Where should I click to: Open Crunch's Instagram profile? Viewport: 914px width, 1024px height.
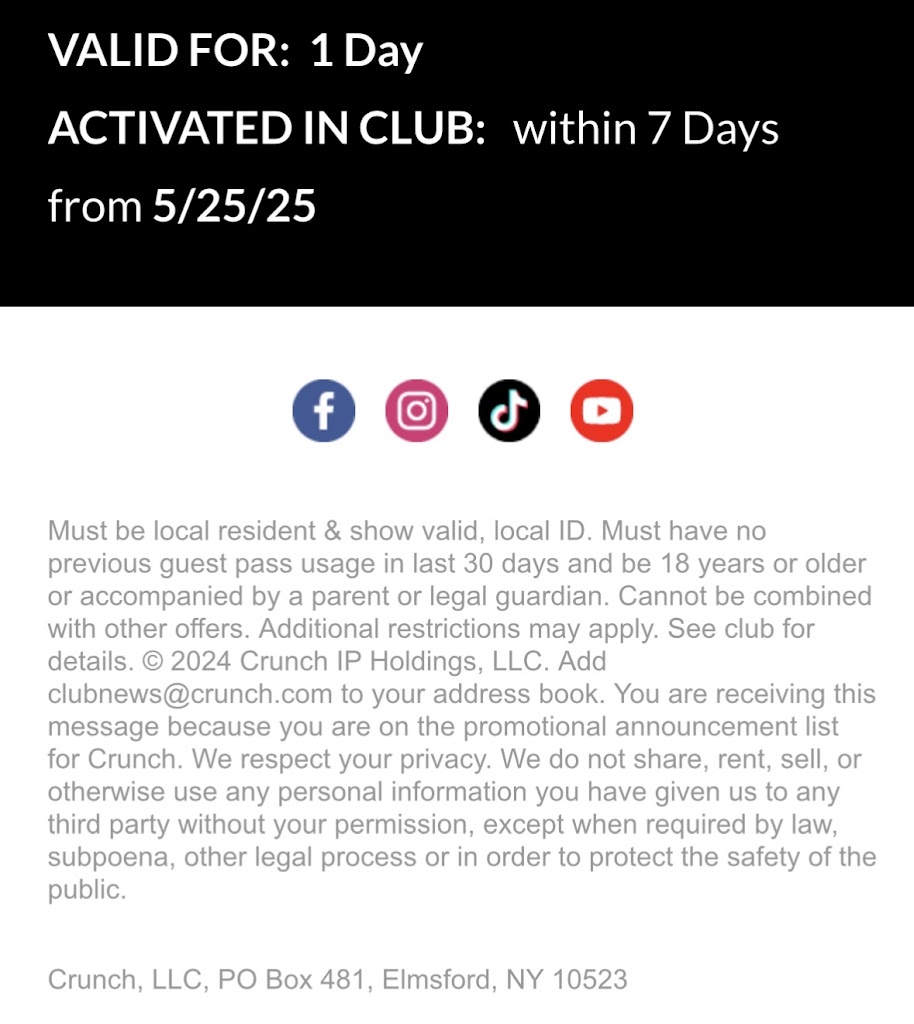416,411
